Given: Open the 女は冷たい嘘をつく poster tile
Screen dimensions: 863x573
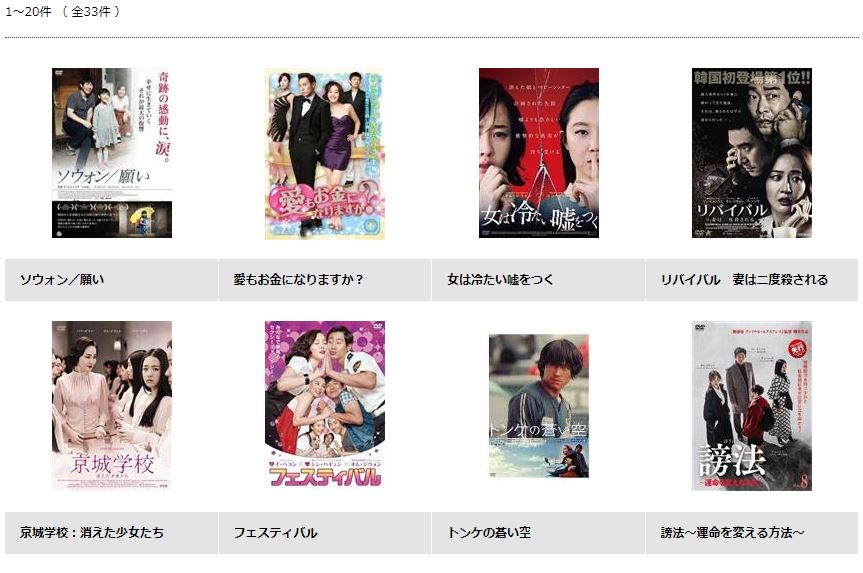Looking at the screenshot, I should [538, 153].
